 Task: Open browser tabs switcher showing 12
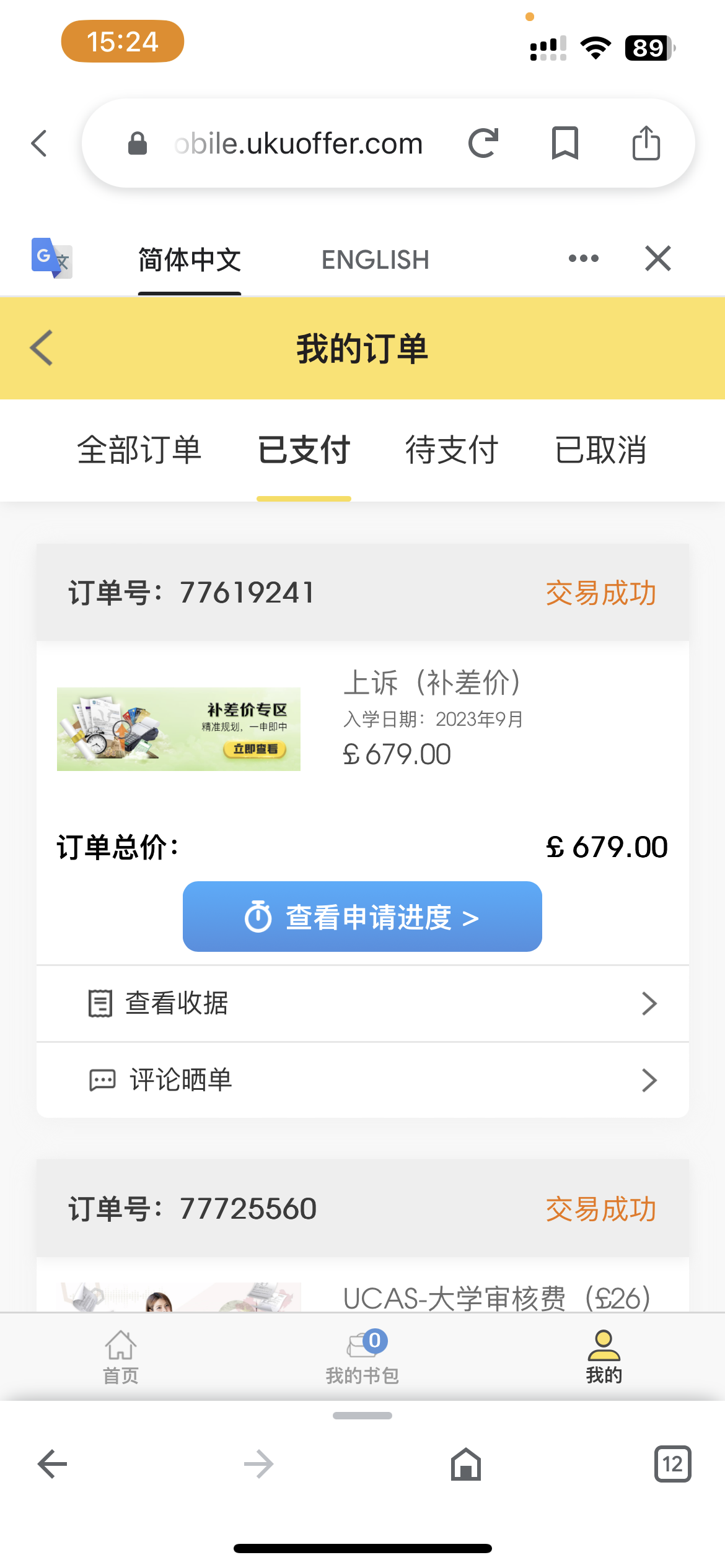tap(672, 1465)
